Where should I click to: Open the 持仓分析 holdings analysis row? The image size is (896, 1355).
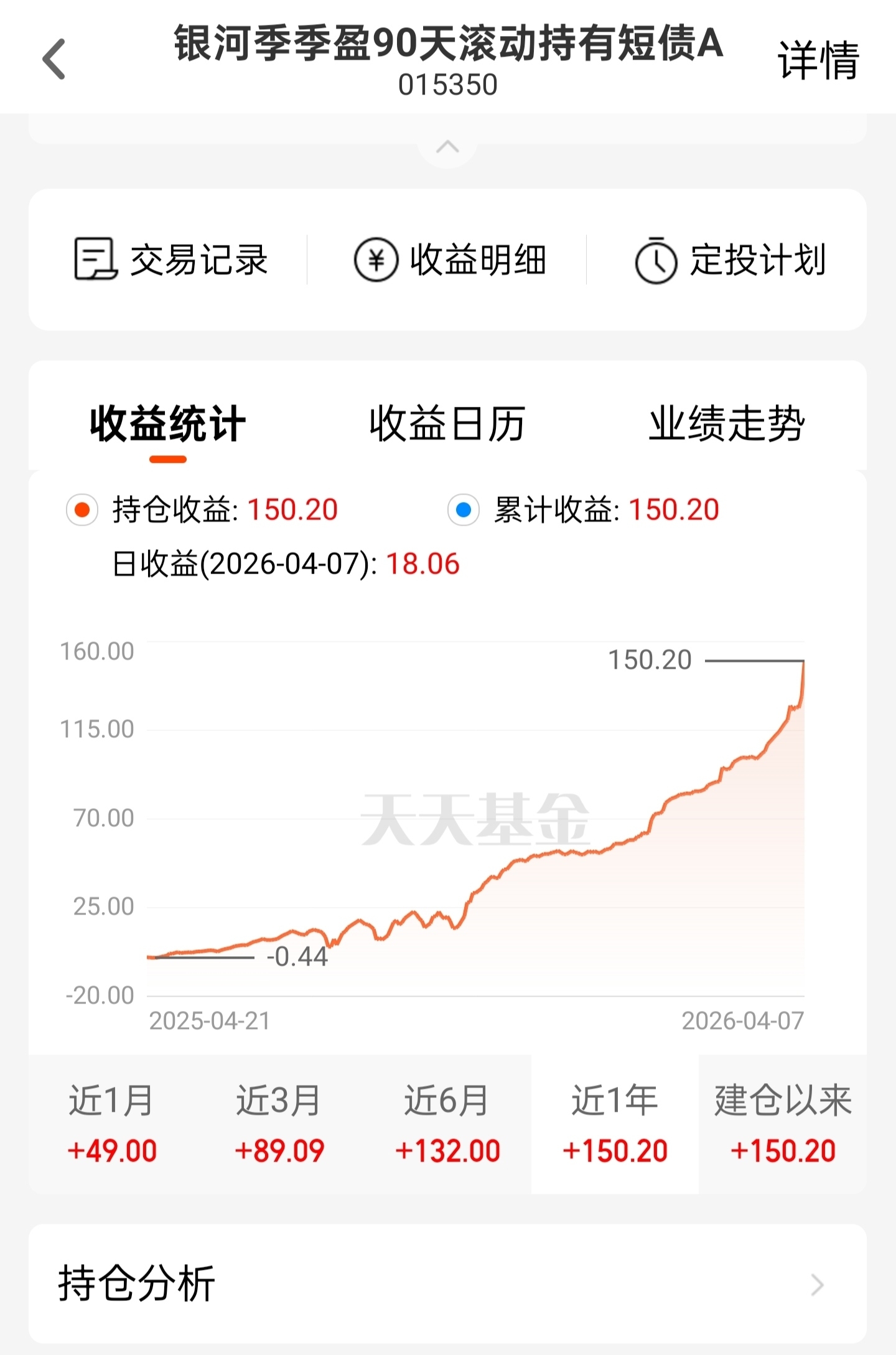(x=447, y=1283)
